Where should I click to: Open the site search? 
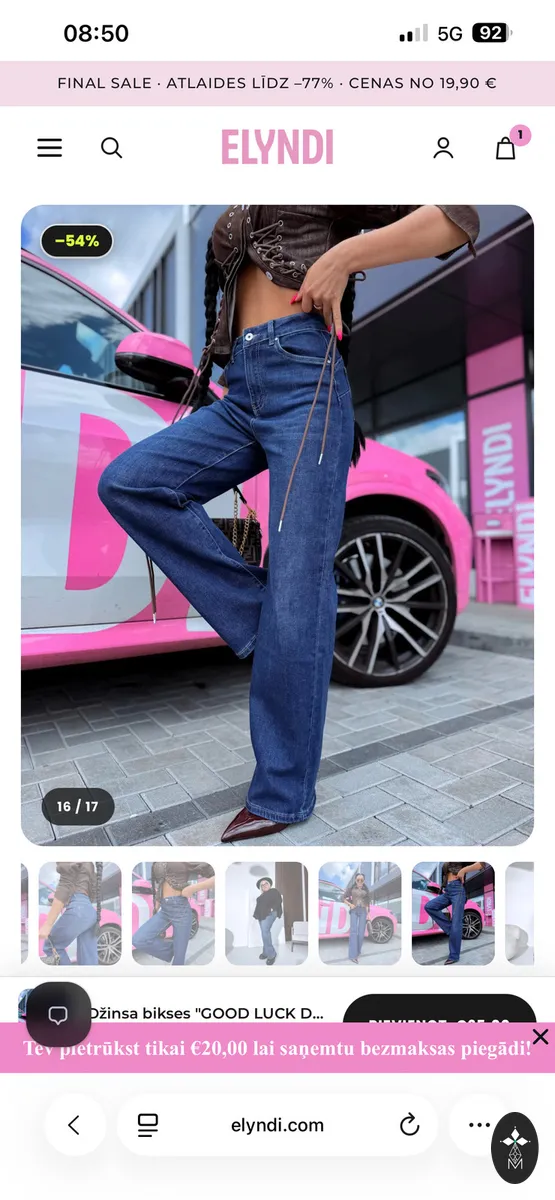coord(111,148)
